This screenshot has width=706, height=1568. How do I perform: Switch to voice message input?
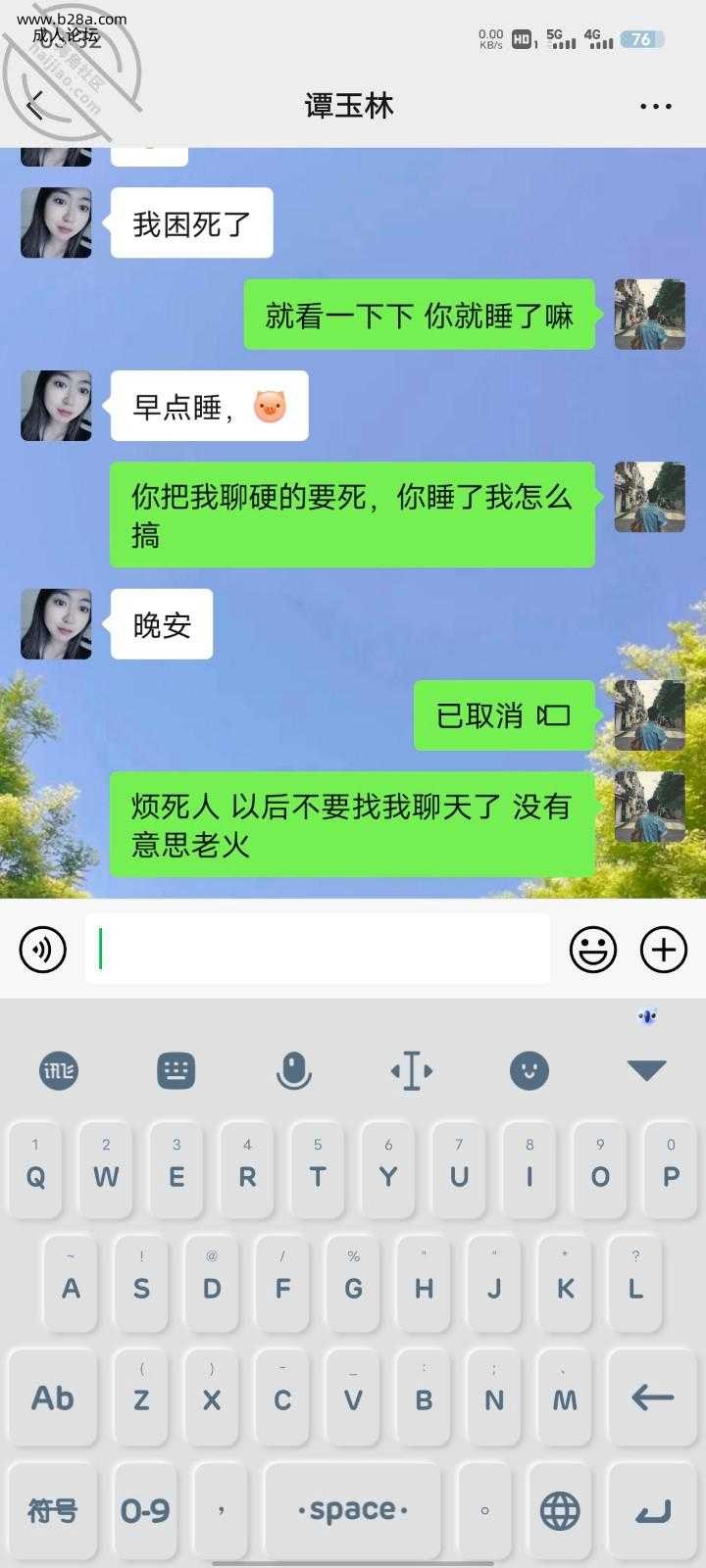tap(43, 949)
